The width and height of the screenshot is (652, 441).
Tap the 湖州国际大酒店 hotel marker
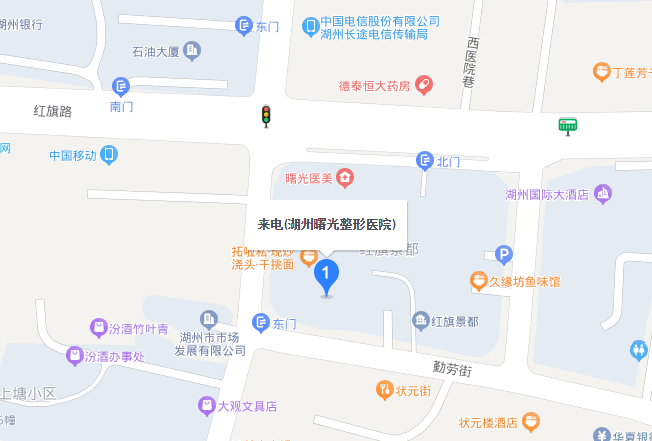tap(602, 194)
